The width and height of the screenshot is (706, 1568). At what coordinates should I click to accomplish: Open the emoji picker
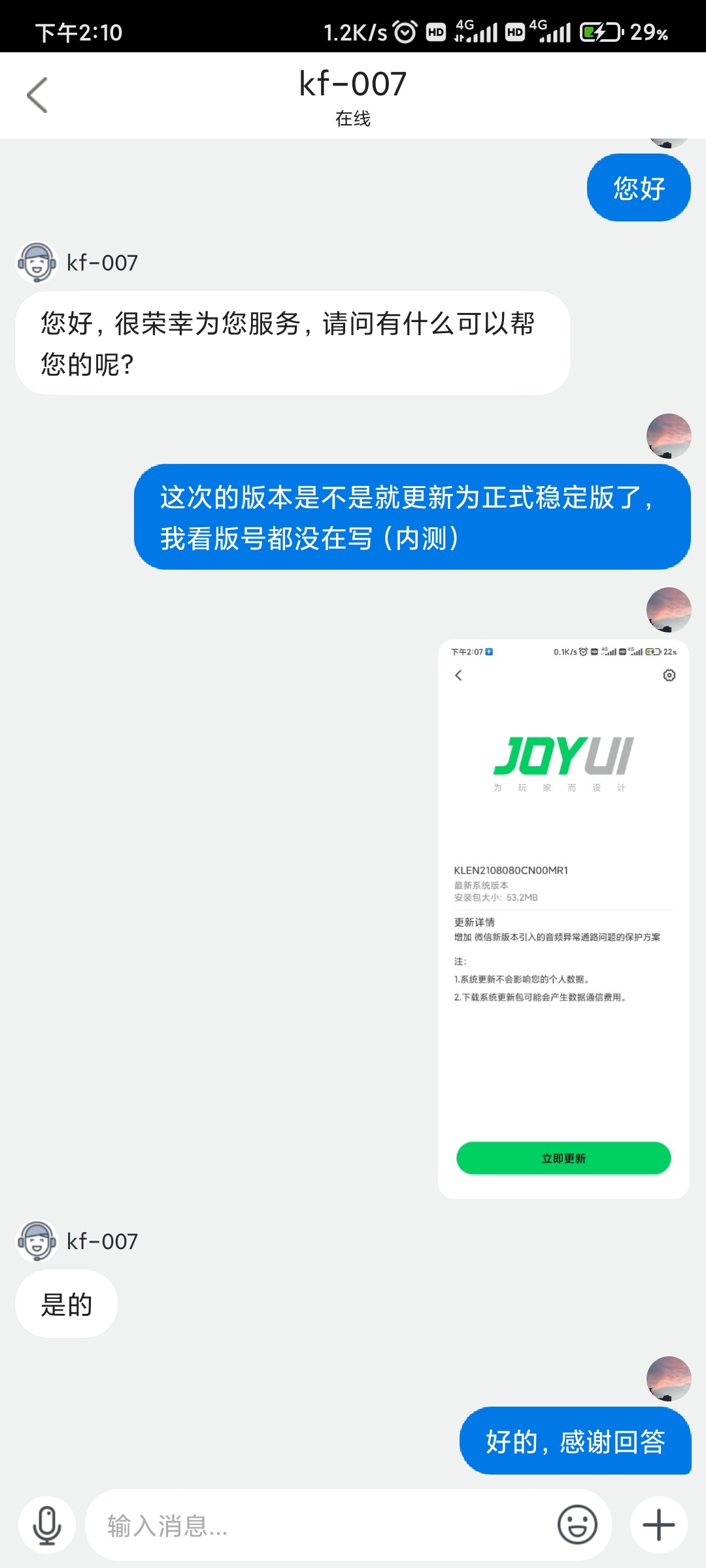(577, 1526)
